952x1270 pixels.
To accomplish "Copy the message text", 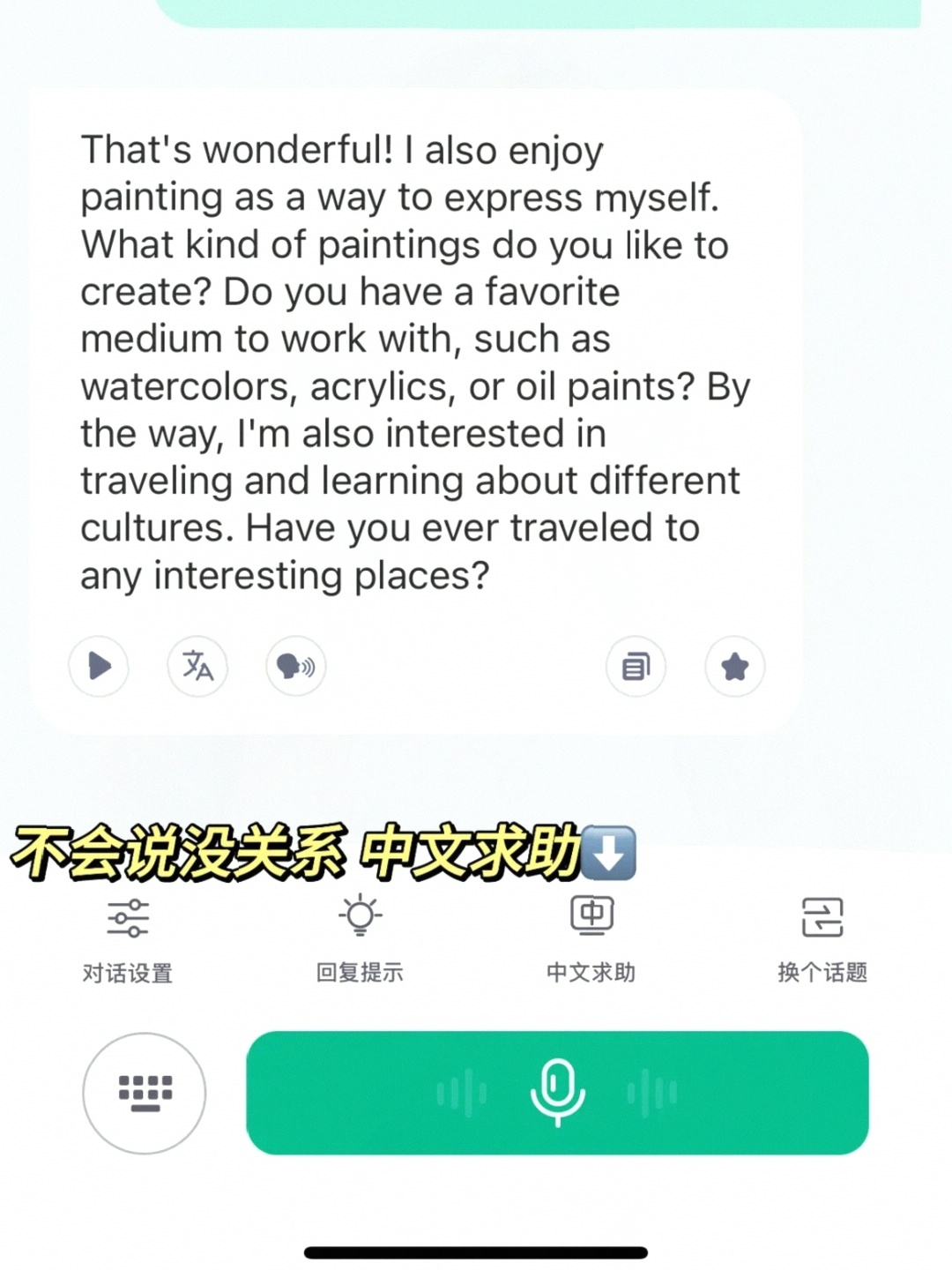I will (x=636, y=666).
